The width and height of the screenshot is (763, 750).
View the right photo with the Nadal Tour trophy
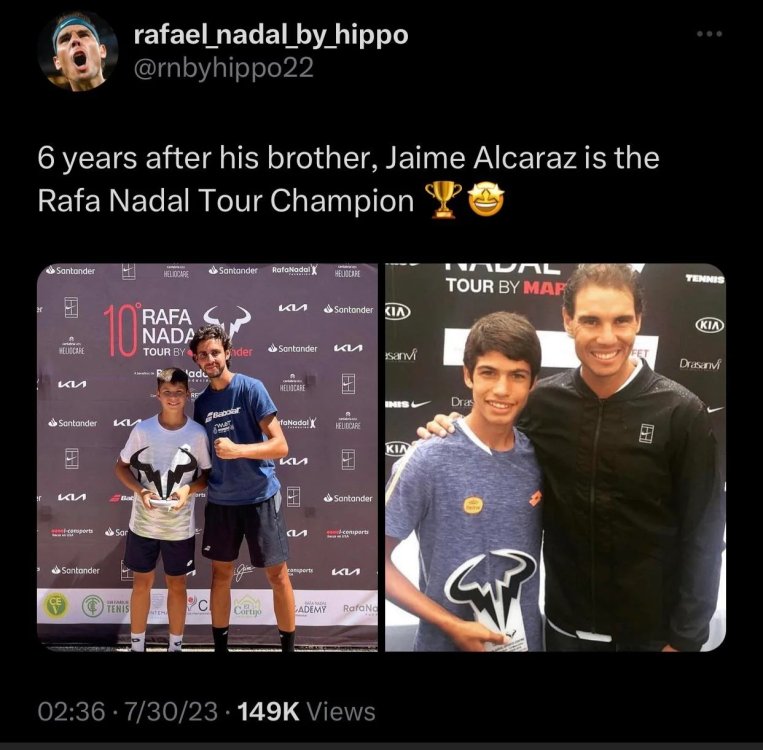[x=555, y=457]
